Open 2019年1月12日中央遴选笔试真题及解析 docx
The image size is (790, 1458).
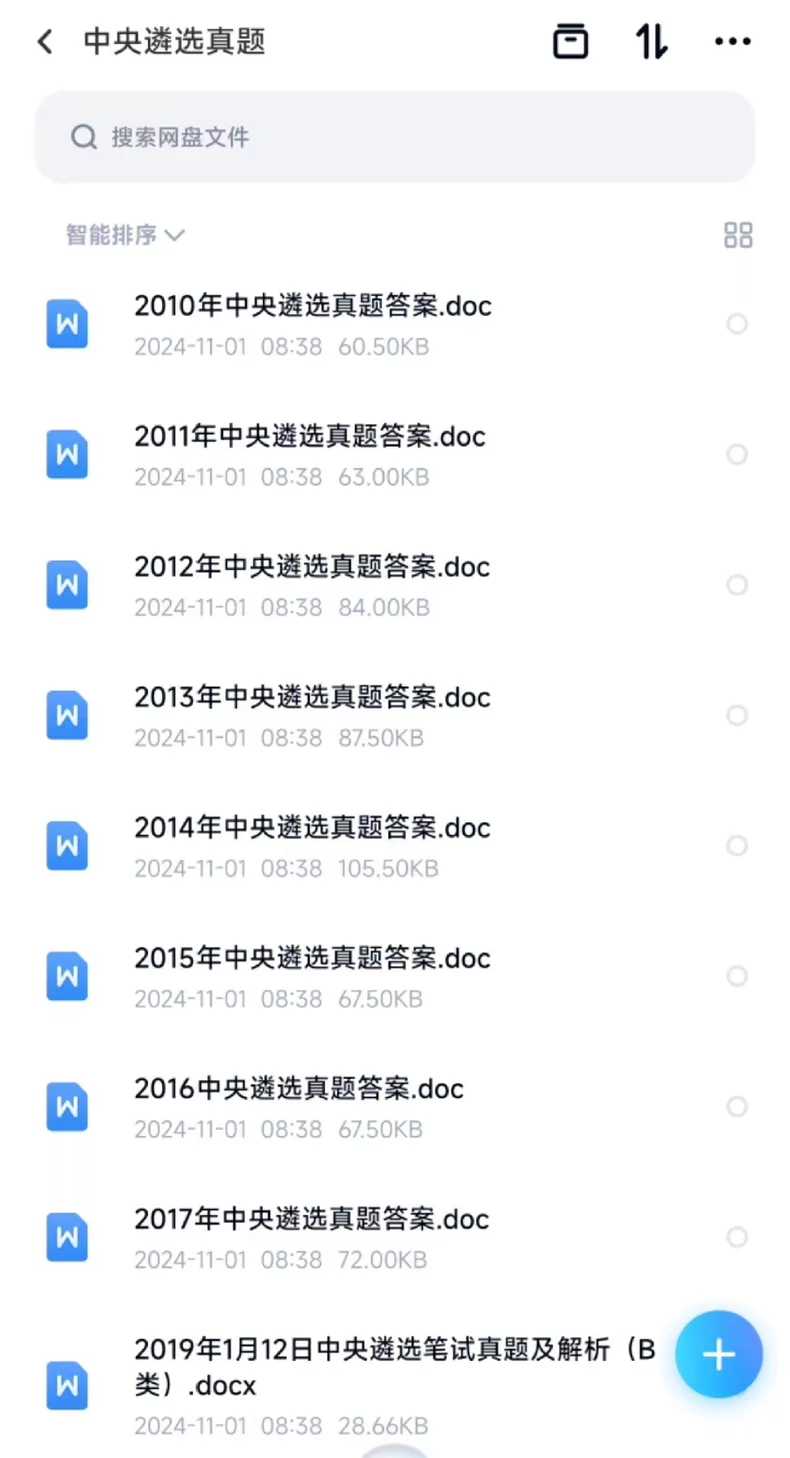click(394, 1367)
